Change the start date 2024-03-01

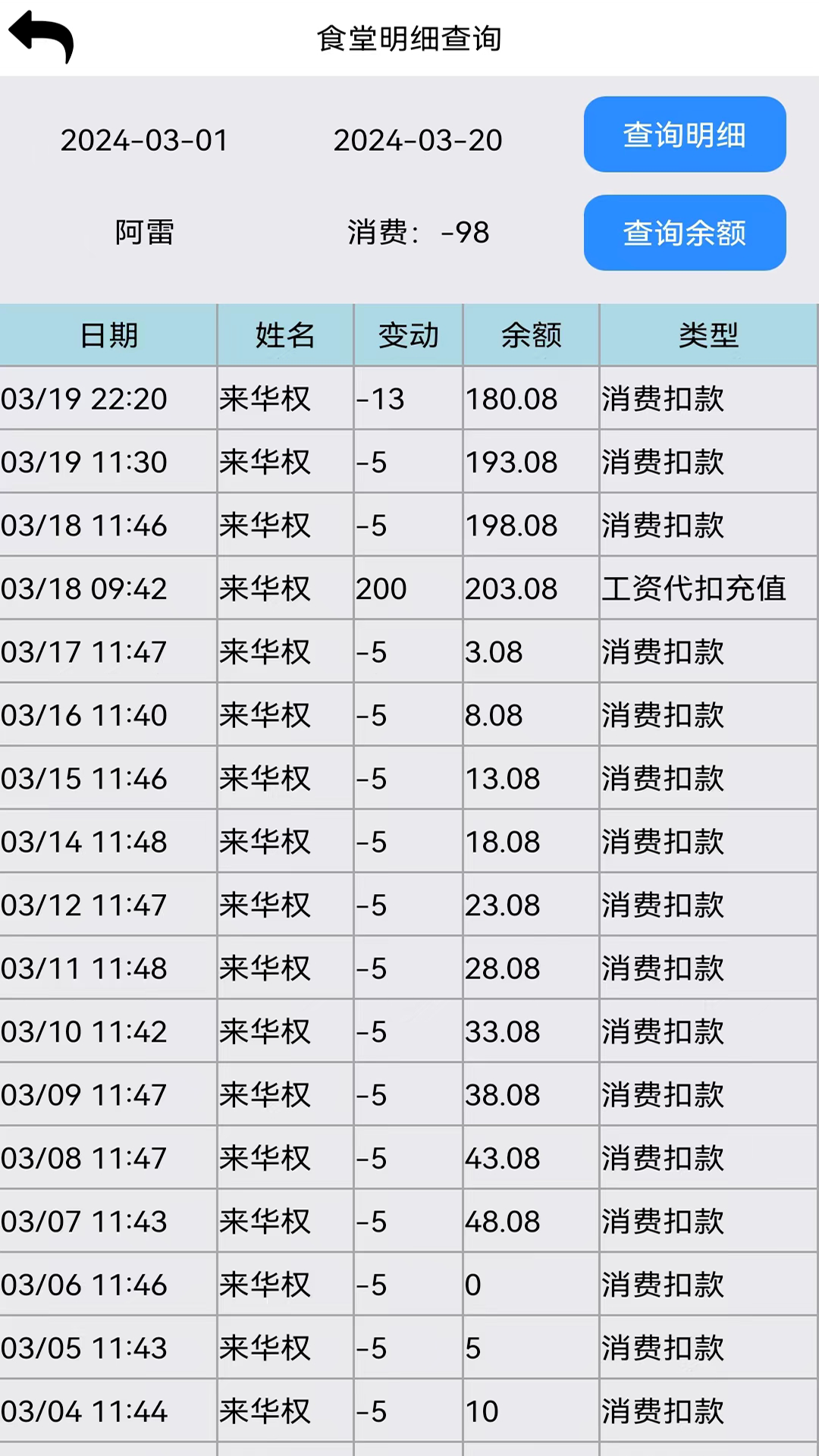[x=144, y=140]
